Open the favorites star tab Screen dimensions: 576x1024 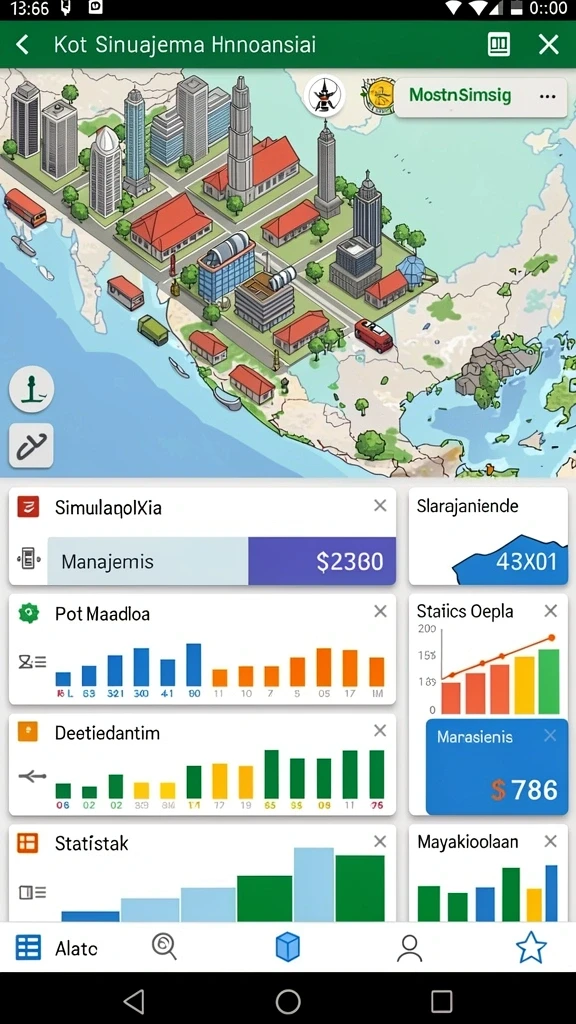pos(531,947)
